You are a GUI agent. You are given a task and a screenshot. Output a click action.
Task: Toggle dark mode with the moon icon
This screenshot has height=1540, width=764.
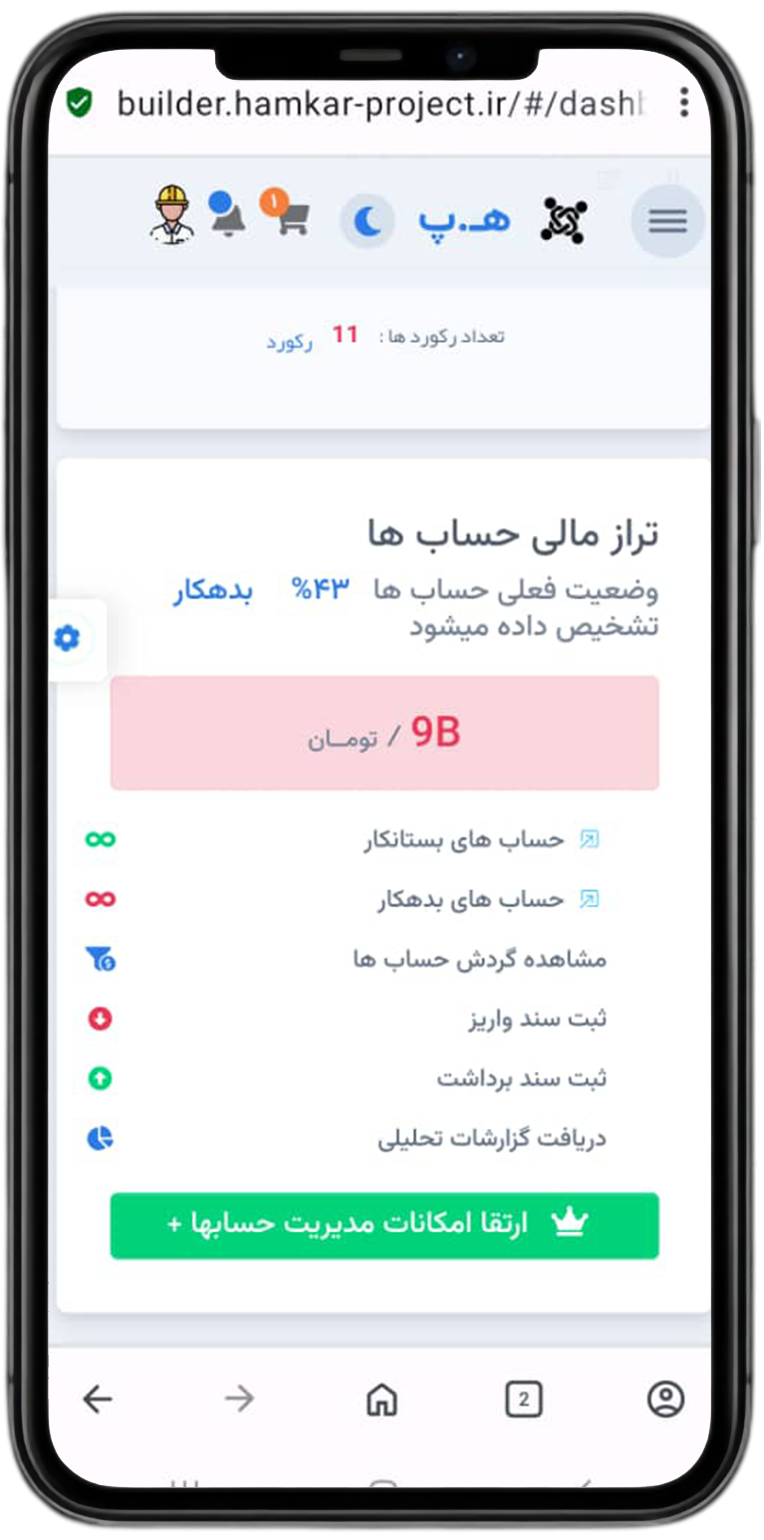(367, 221)
